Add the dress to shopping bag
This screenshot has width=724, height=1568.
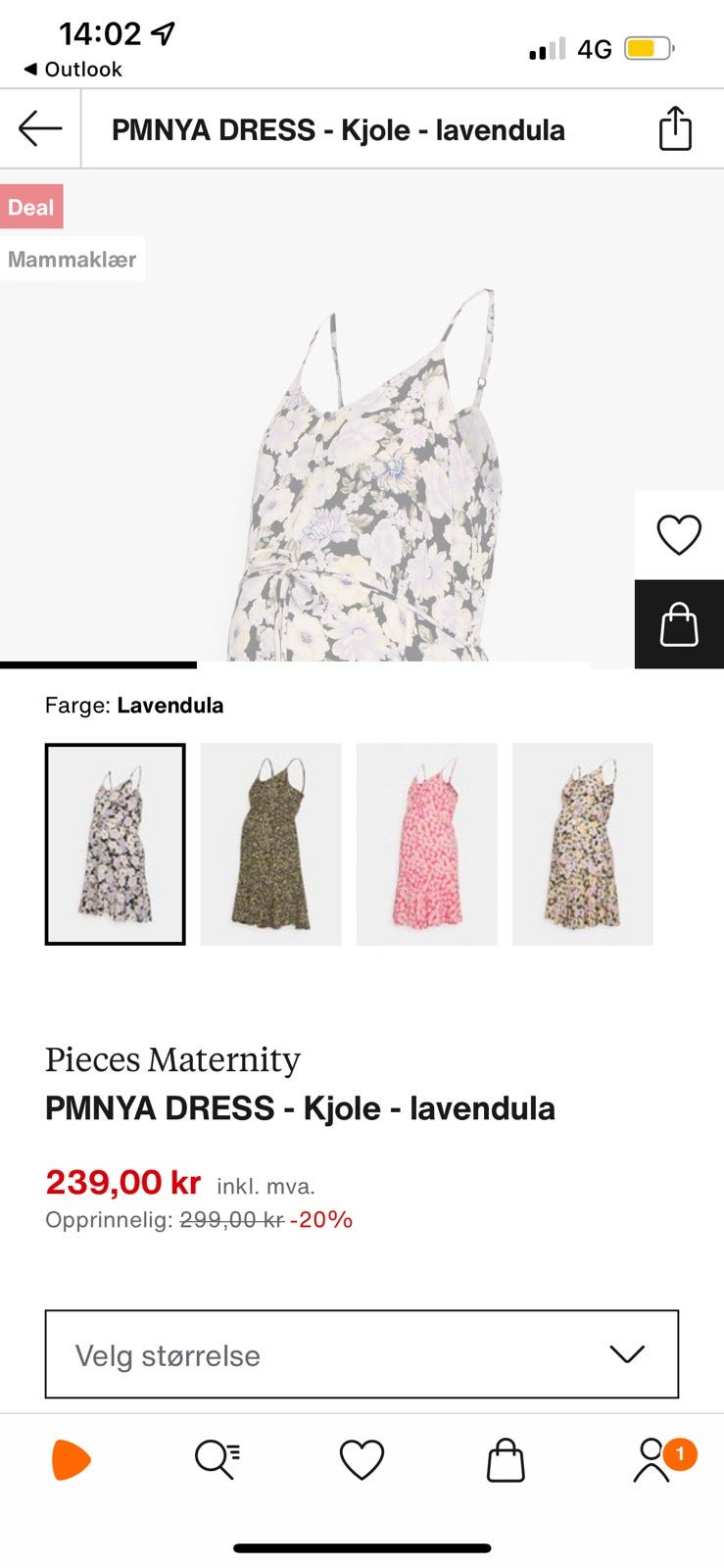pos(678,624)
